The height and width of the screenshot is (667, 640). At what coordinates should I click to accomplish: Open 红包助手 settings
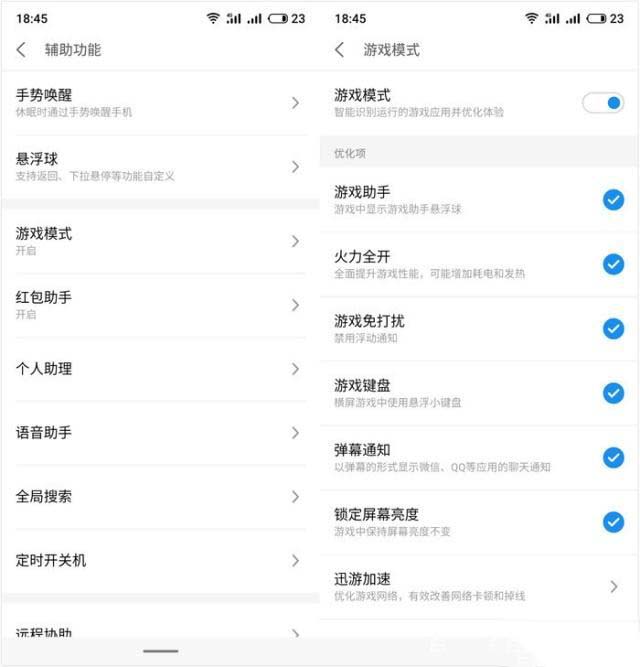158,305
